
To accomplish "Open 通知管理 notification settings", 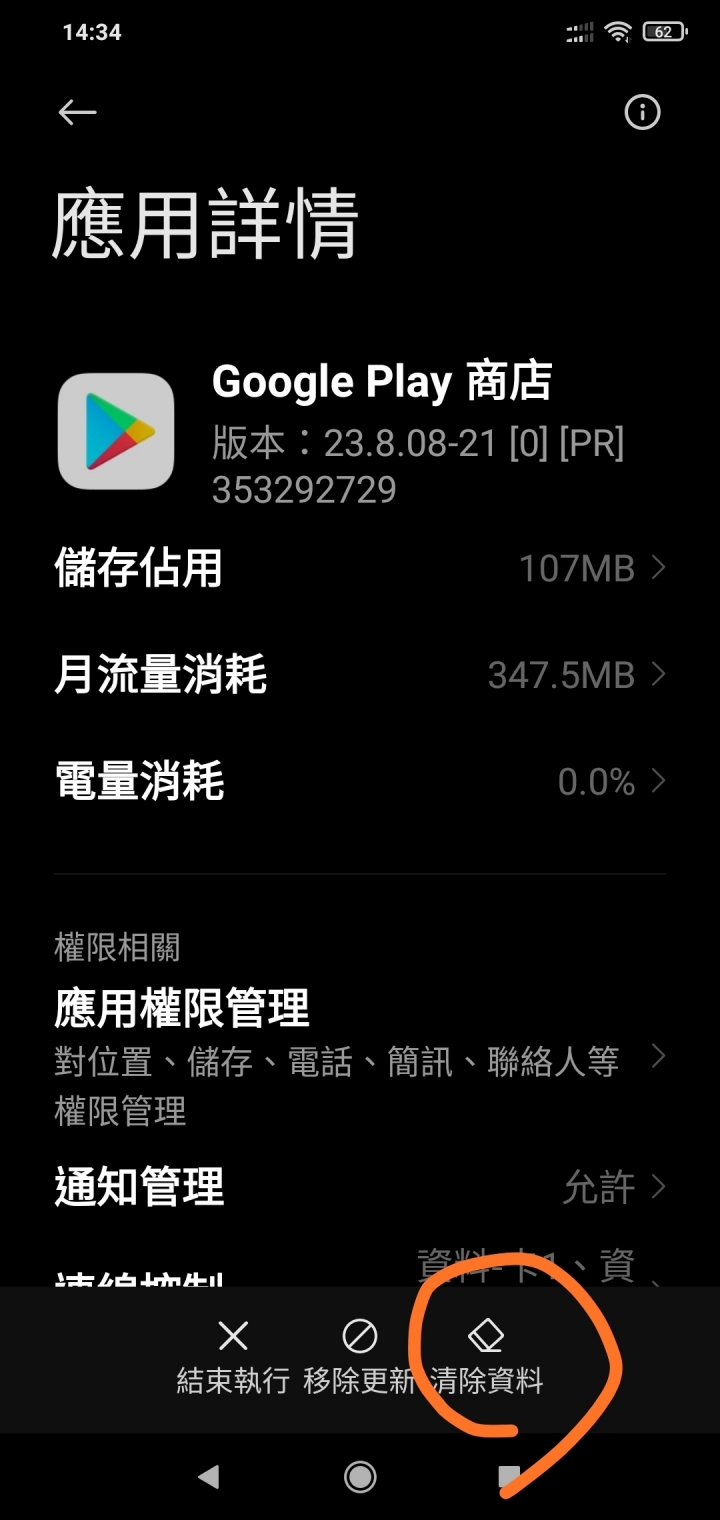I will (360, 1187).
